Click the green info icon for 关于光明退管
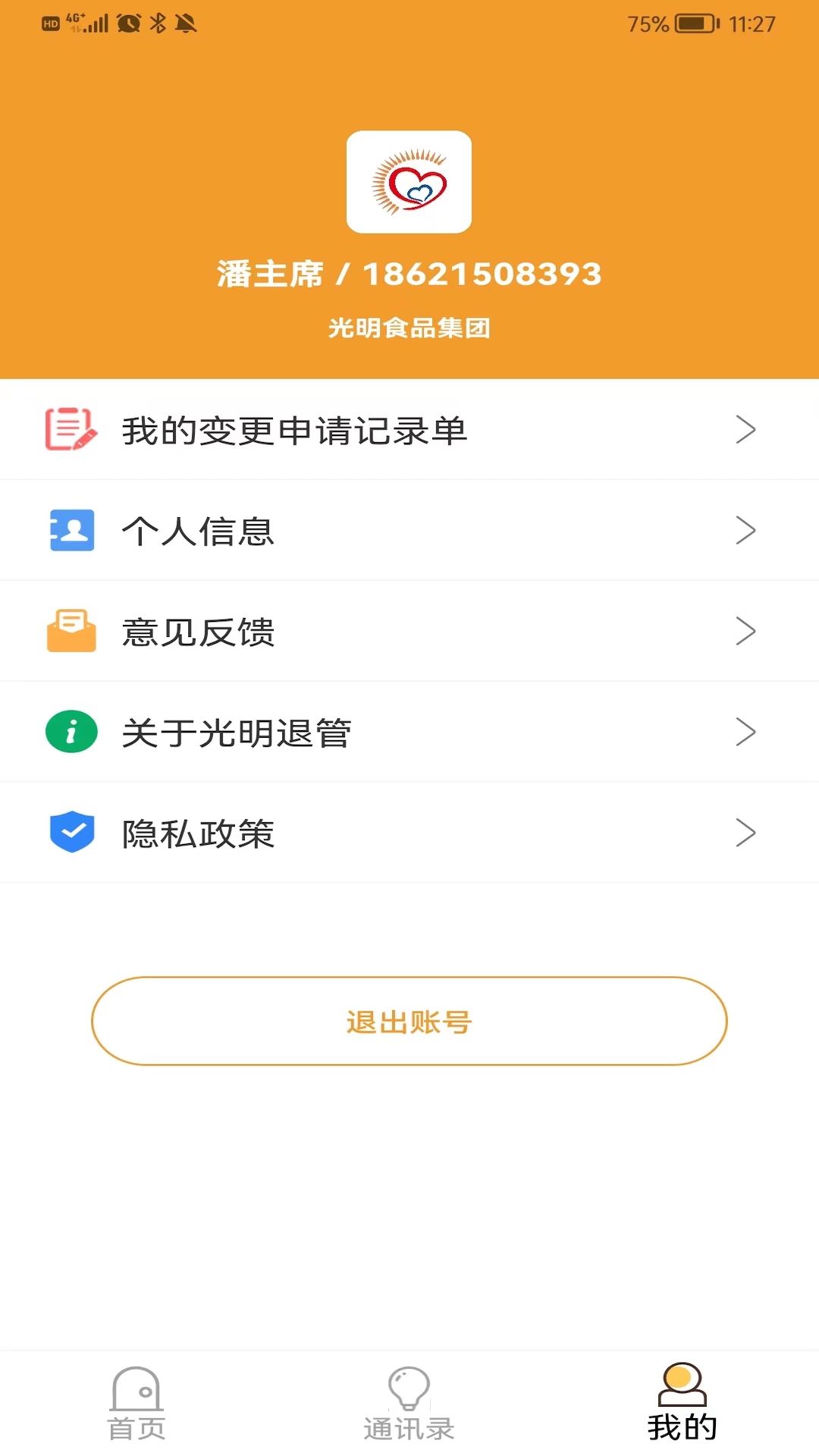The width and height of the screenshot is (819, 1456). click(x=71, y=732)
